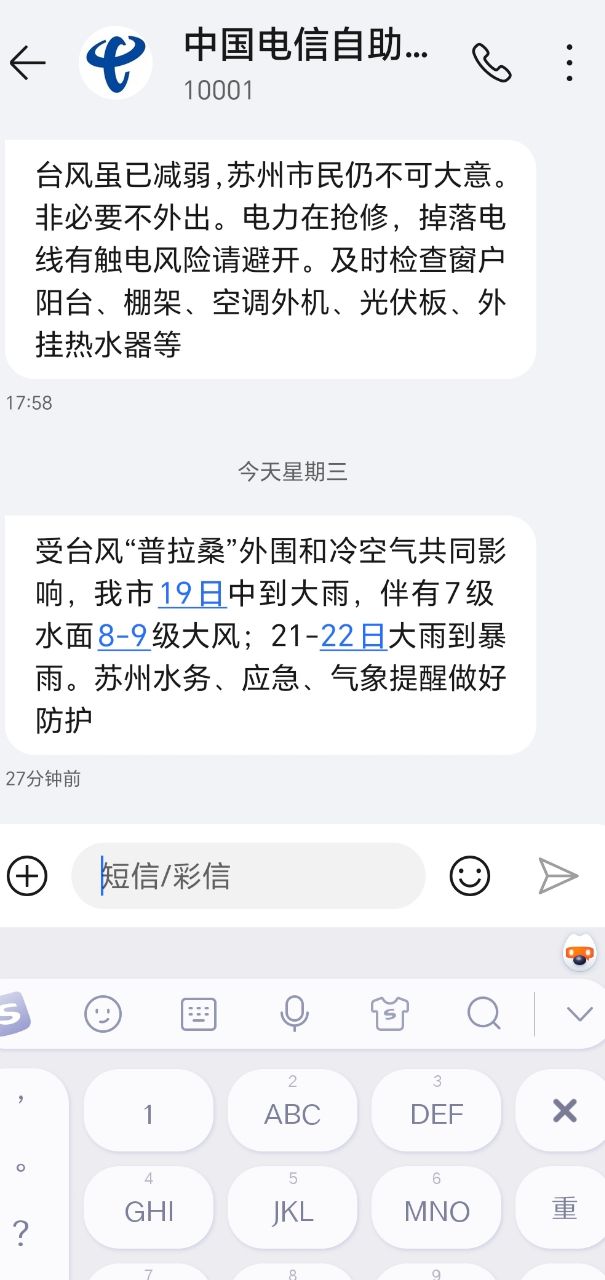Viewport: 605px width, 1280px height.
Task: Open the 22日 date link
Action: [x=353, y=636]
